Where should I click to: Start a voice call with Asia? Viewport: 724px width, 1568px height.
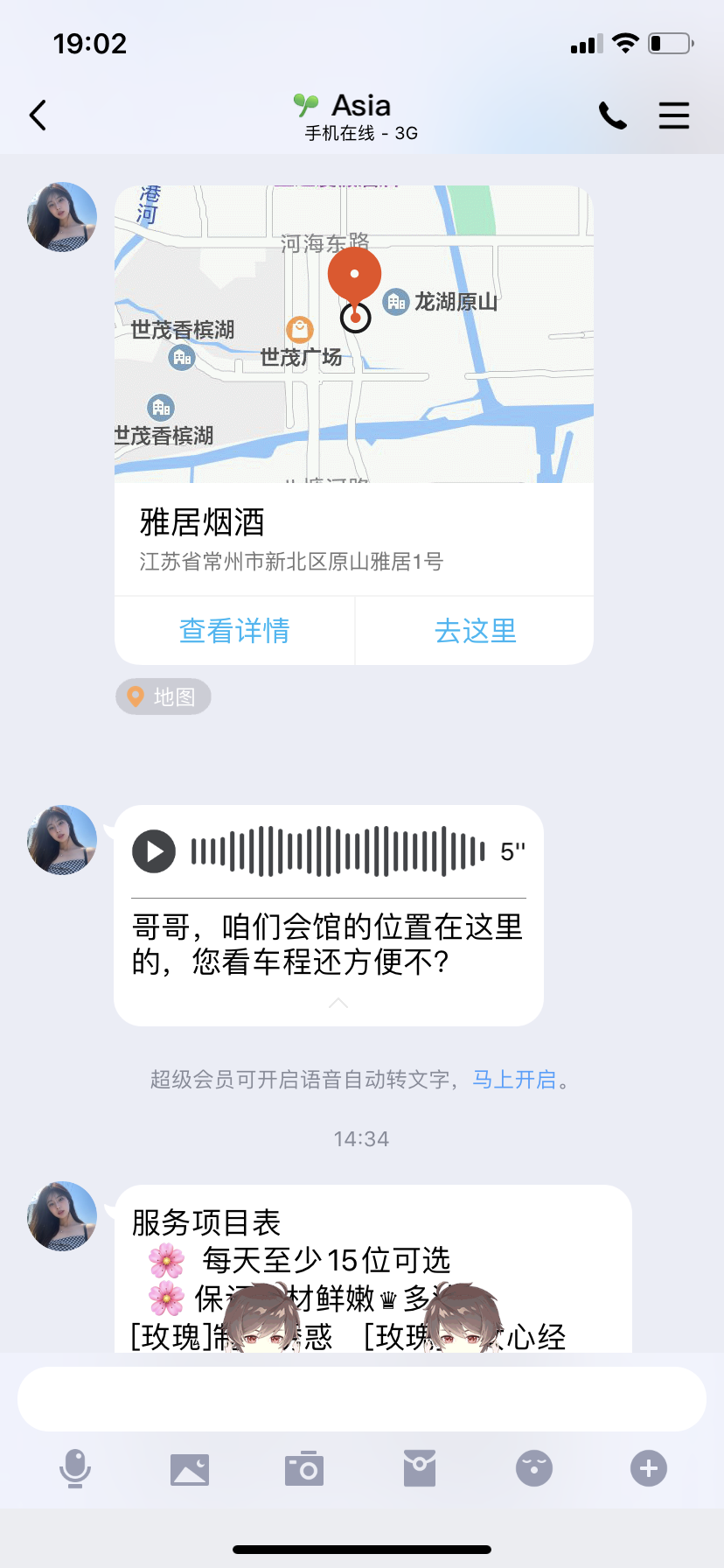click(x=612, y=115)
